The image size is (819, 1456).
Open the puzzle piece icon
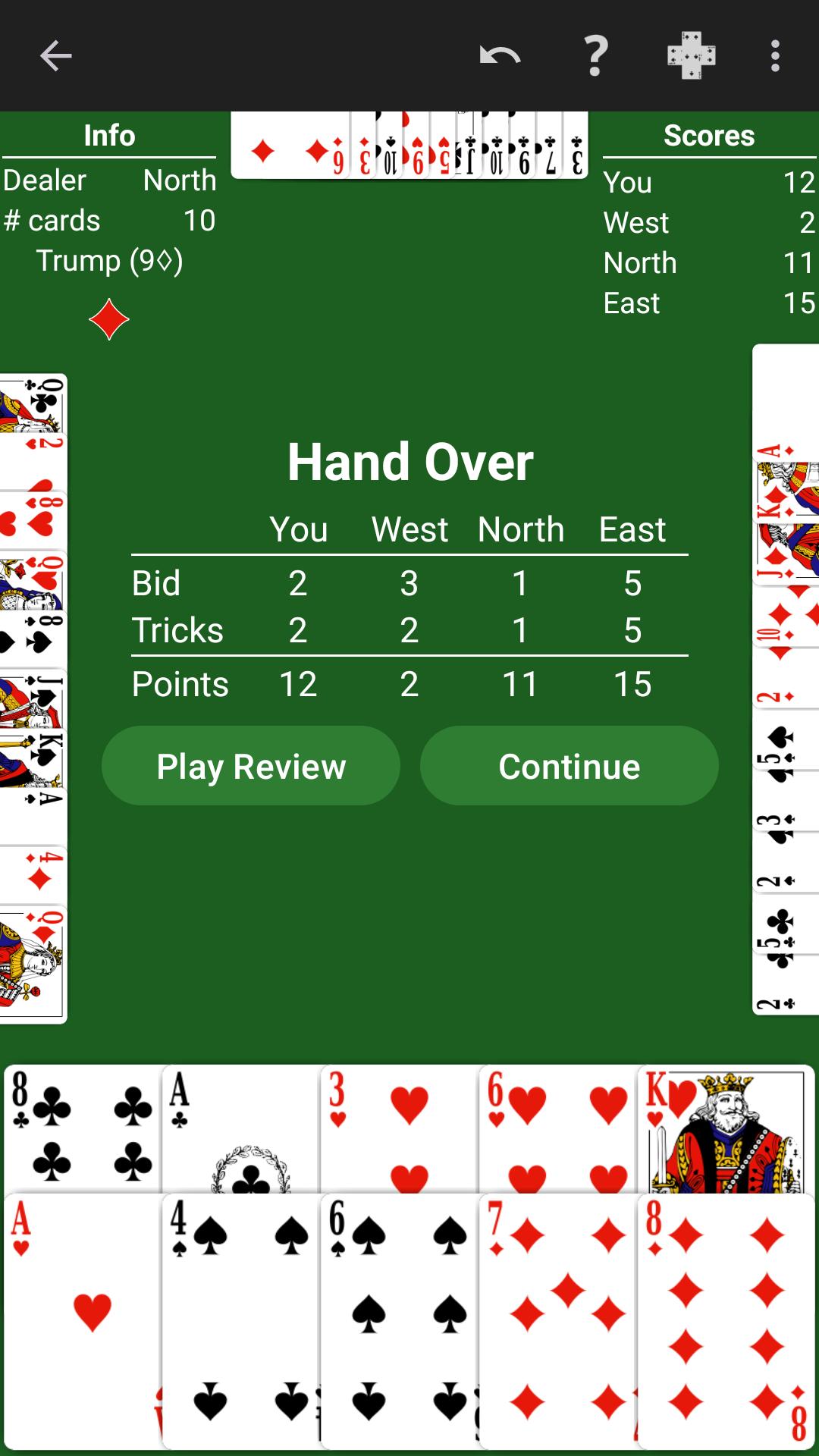[691, 55]
